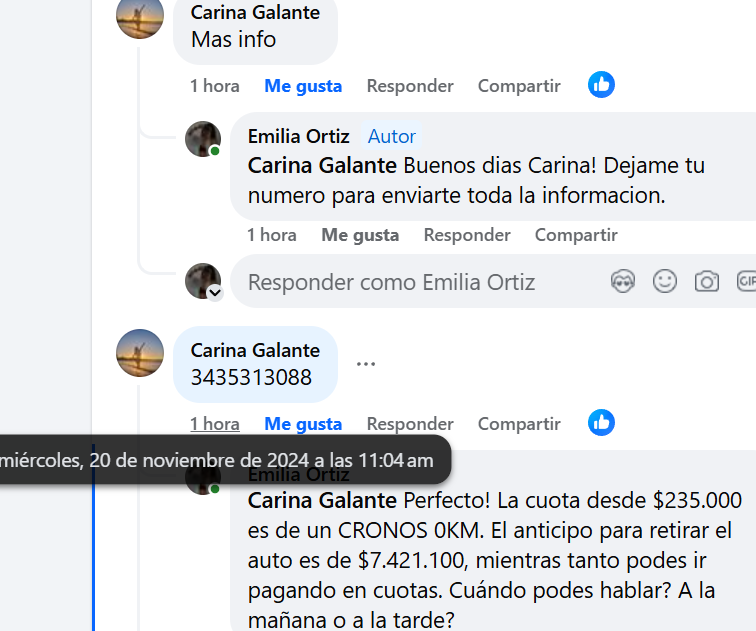
Task: Tap Responder under the 3435313088 comment
Action: point(410,424)
